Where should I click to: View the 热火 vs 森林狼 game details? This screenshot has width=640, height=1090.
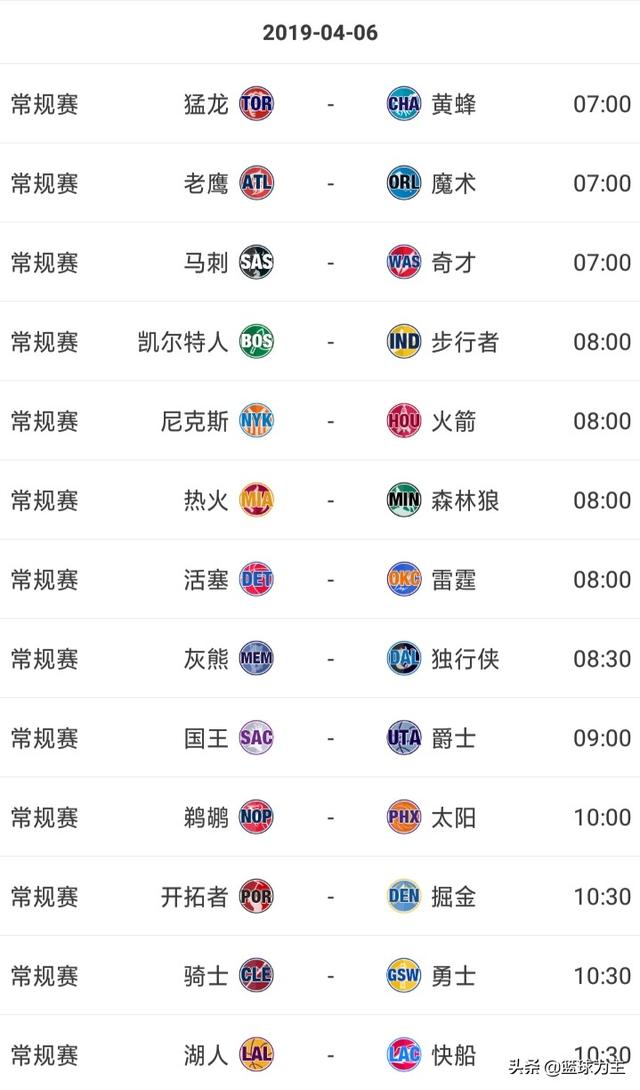(320, 500)
